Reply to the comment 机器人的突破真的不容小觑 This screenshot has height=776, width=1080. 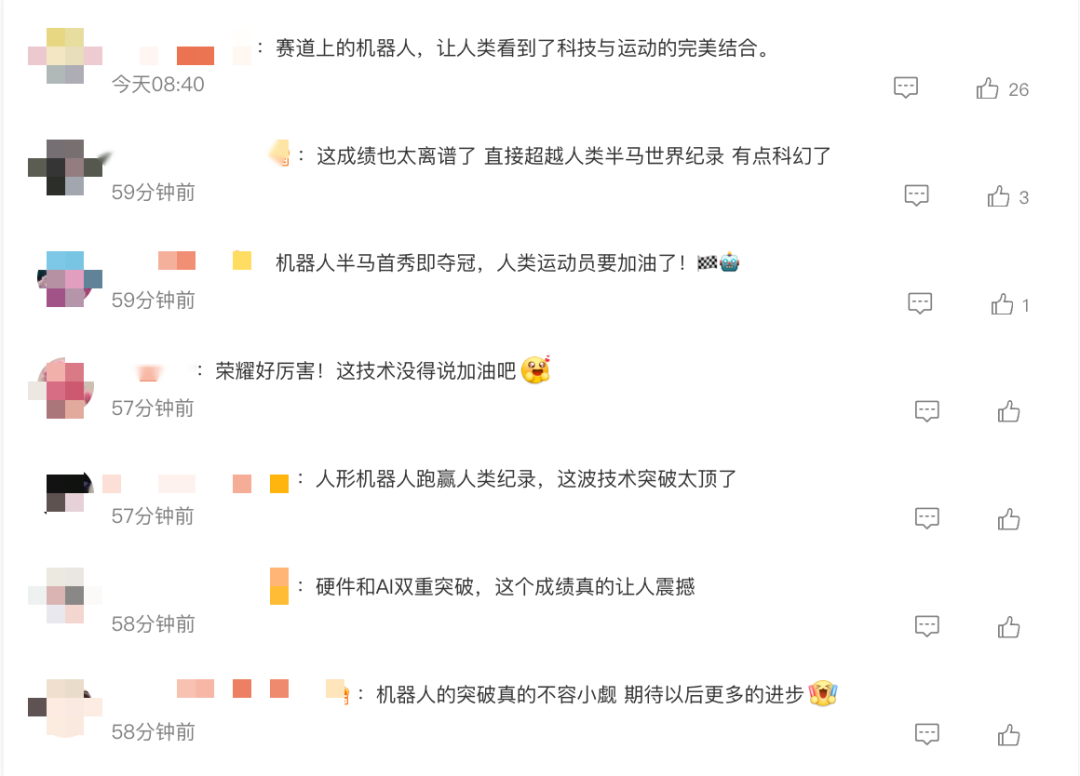(x=927, y=735)
